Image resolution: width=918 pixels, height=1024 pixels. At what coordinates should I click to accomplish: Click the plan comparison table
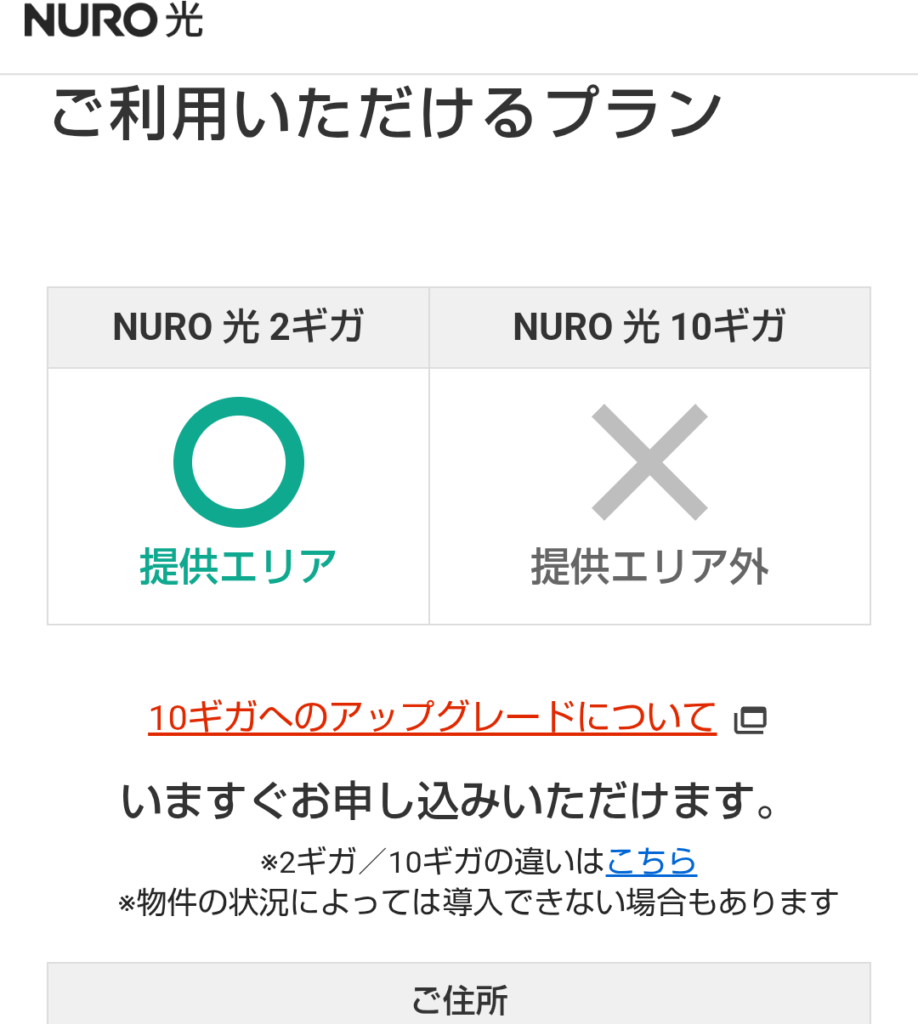(459, 455)
